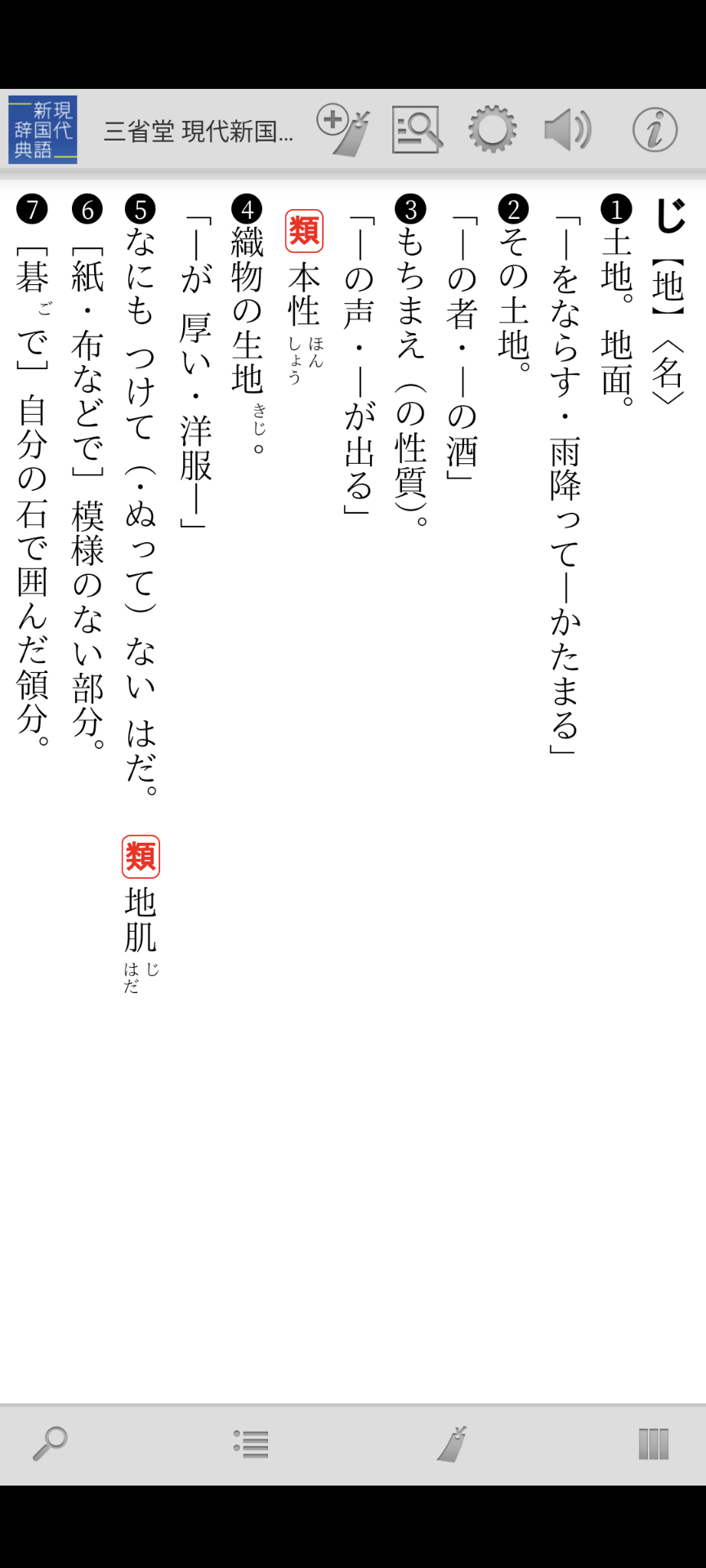Screen dimensions: 706x1568
Task: Open the list view in bottom bar
Action: tap(250, 1444)
